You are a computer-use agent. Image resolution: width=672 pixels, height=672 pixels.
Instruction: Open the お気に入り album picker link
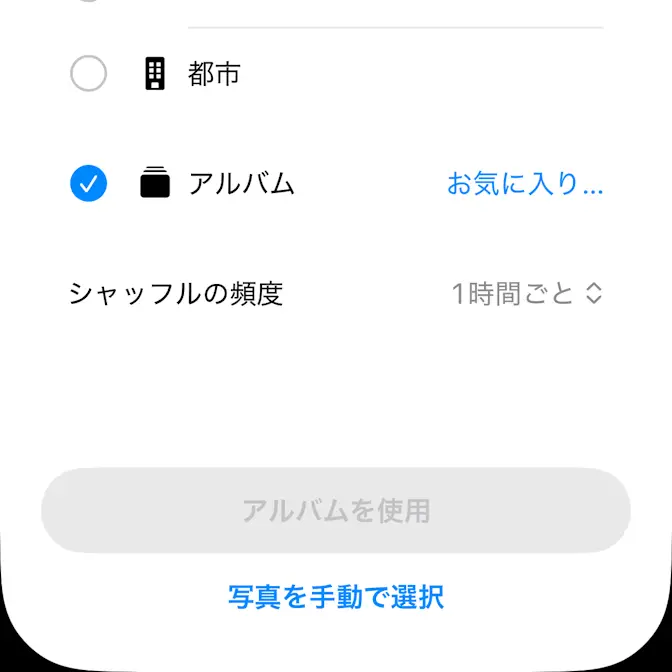pos(524,184)
